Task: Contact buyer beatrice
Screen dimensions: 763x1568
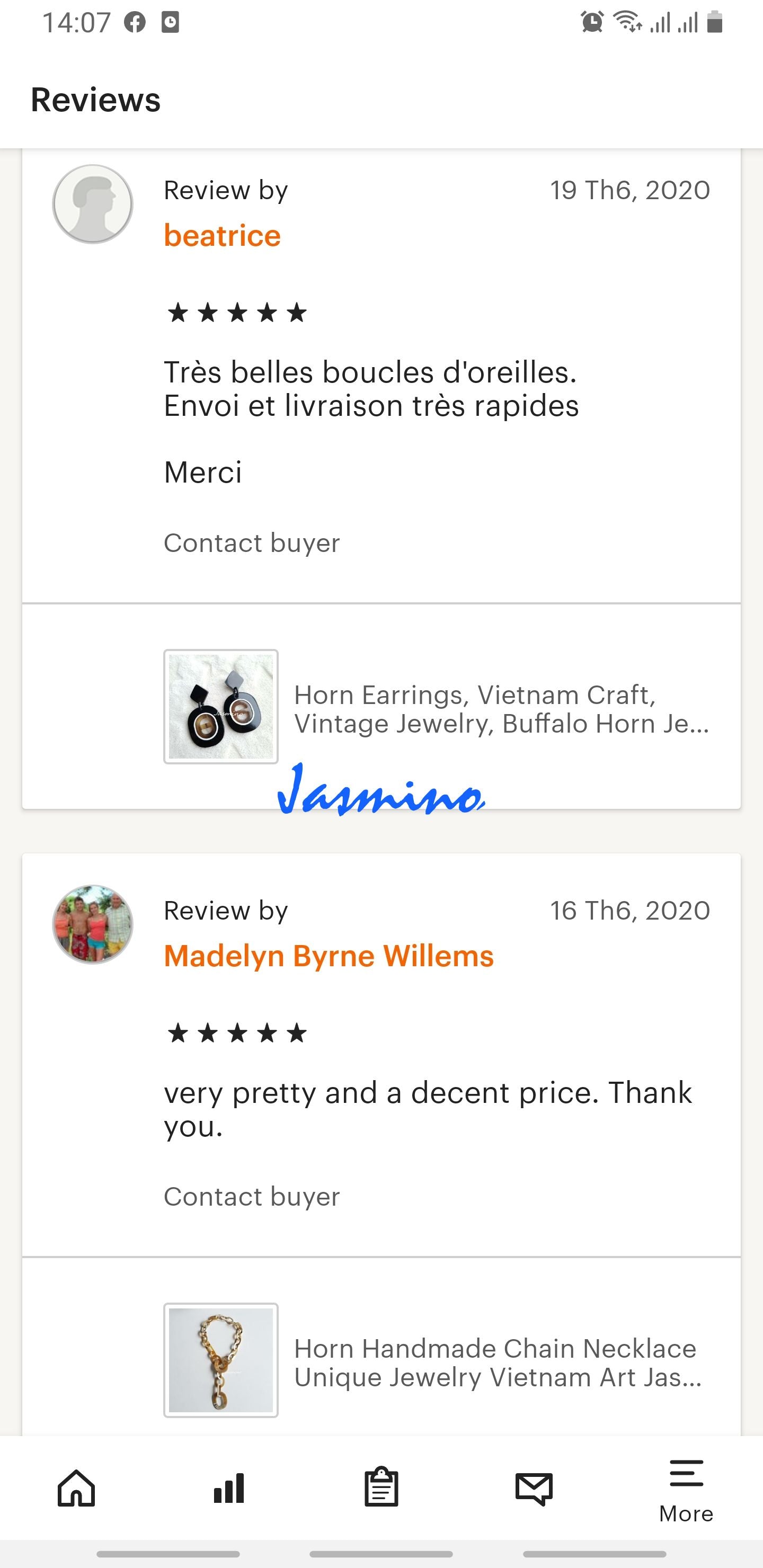Action: (252, 543)
